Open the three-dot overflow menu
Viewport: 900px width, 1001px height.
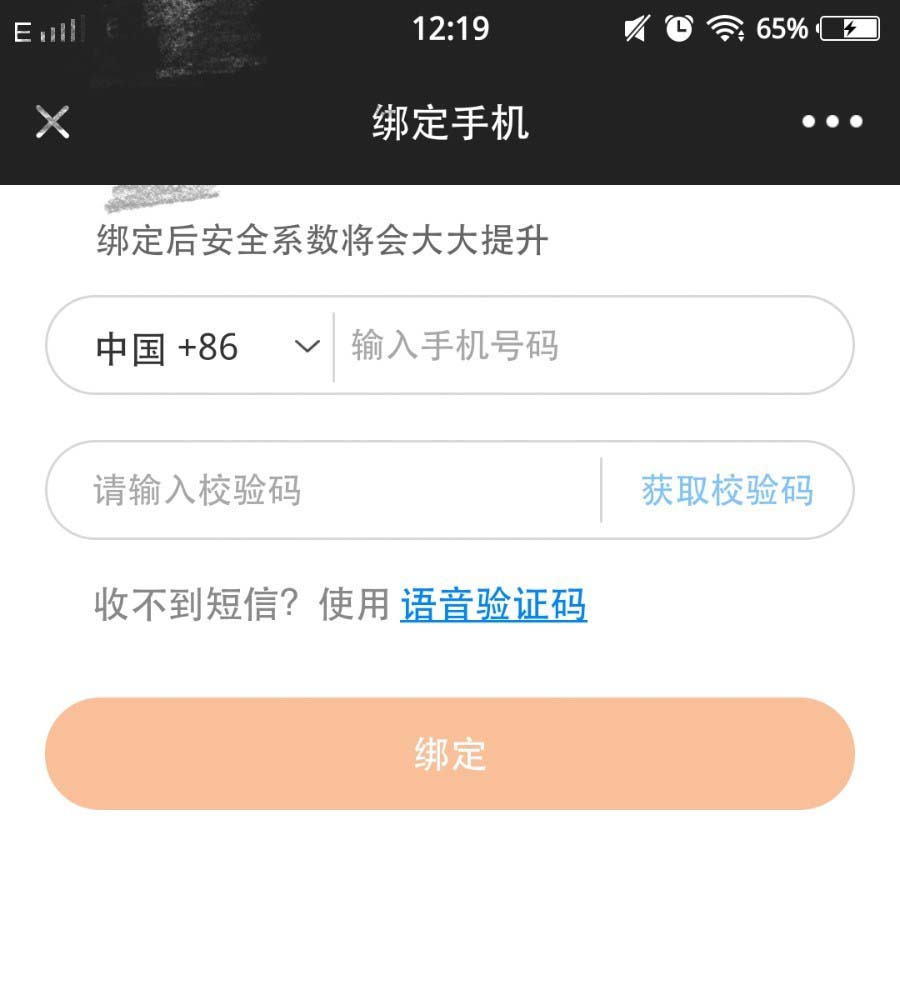tap(832, 122)
